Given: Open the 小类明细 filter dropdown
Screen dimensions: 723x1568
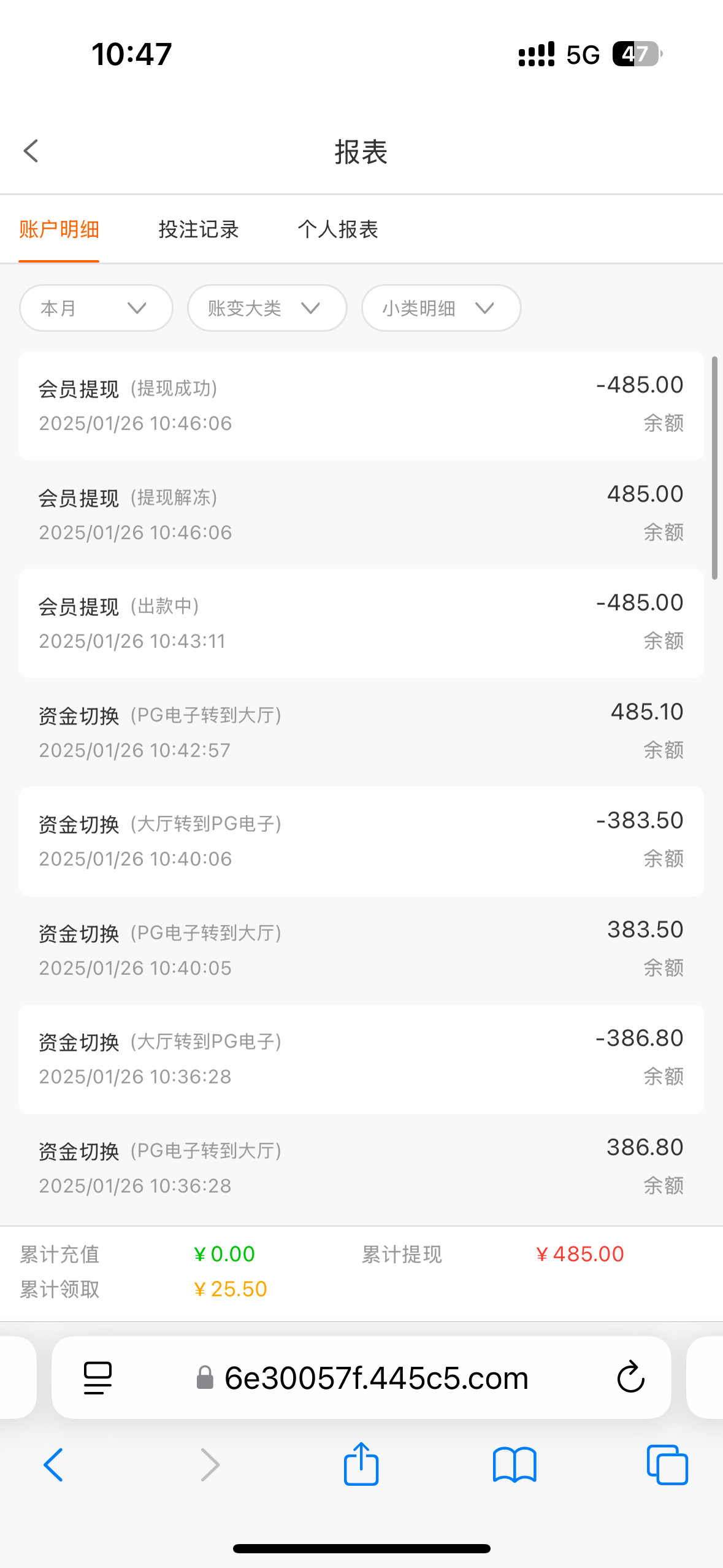Looking at the screenshot, I should pyautogui.click(x=442, y=308).
